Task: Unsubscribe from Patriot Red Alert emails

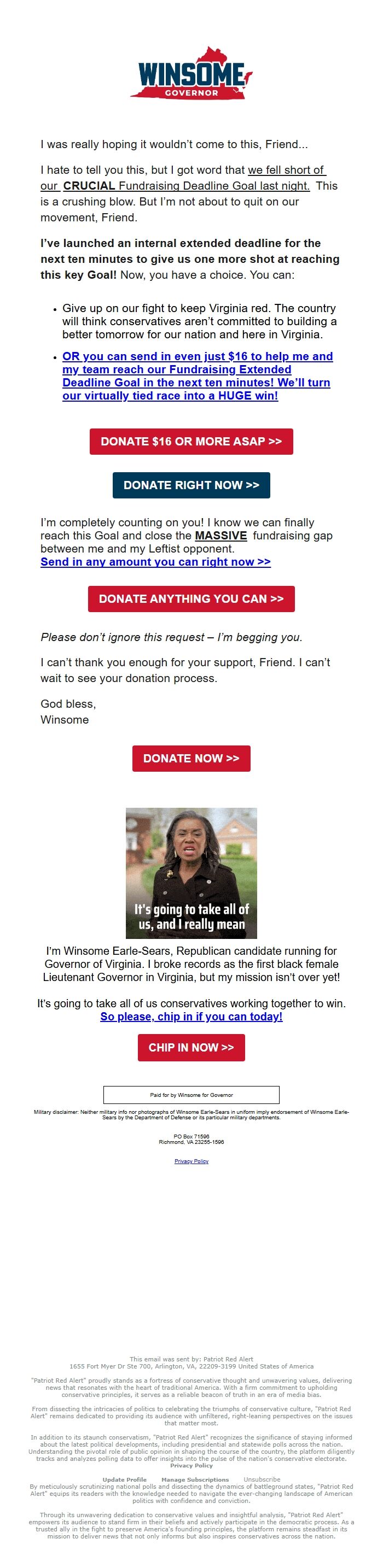Action: coord(262,1480)
